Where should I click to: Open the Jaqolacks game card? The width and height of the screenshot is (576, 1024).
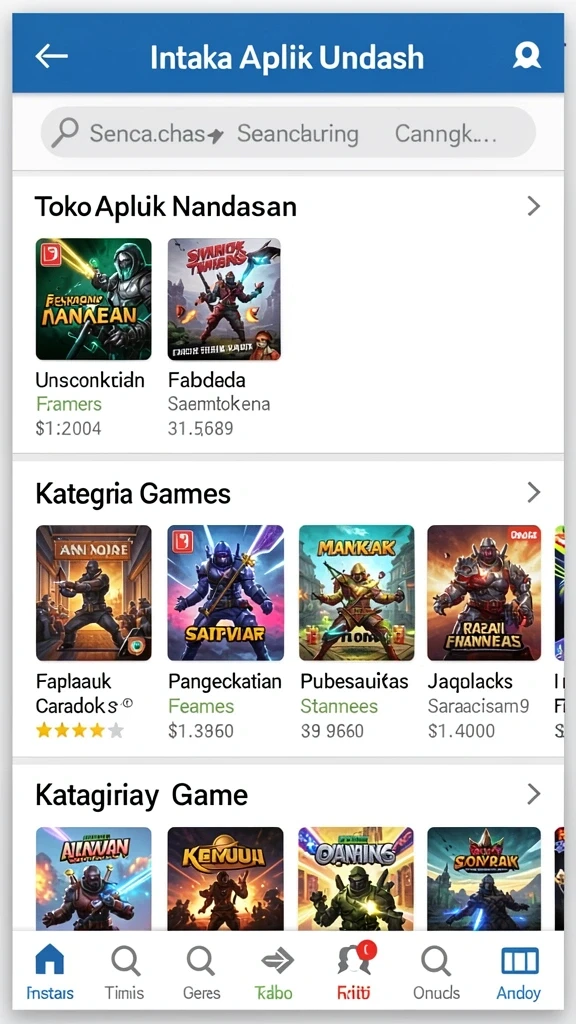tap(484, 632)
